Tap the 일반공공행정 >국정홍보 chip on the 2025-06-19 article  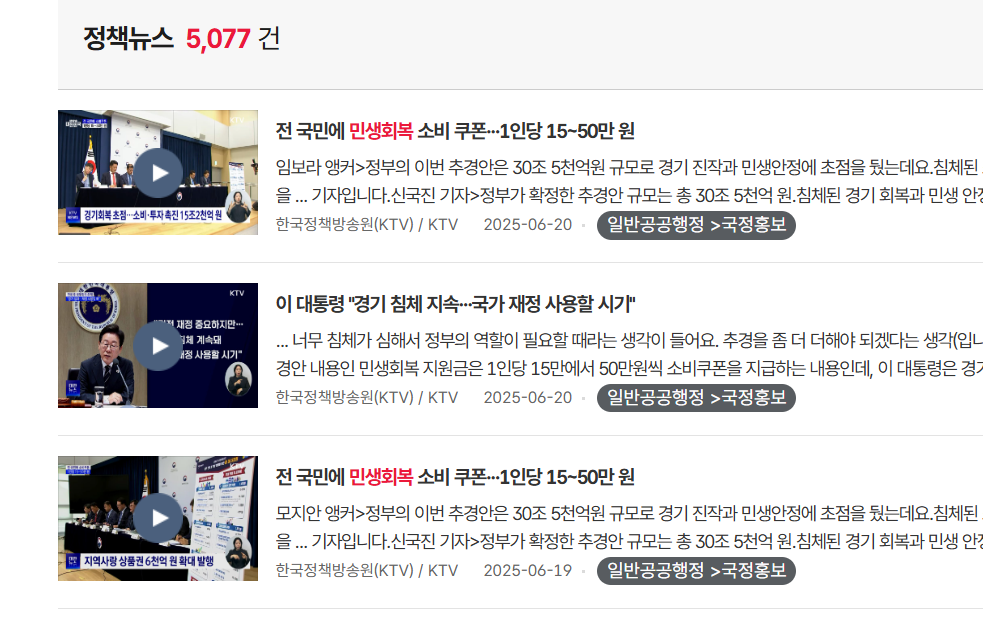click(696, 571)
